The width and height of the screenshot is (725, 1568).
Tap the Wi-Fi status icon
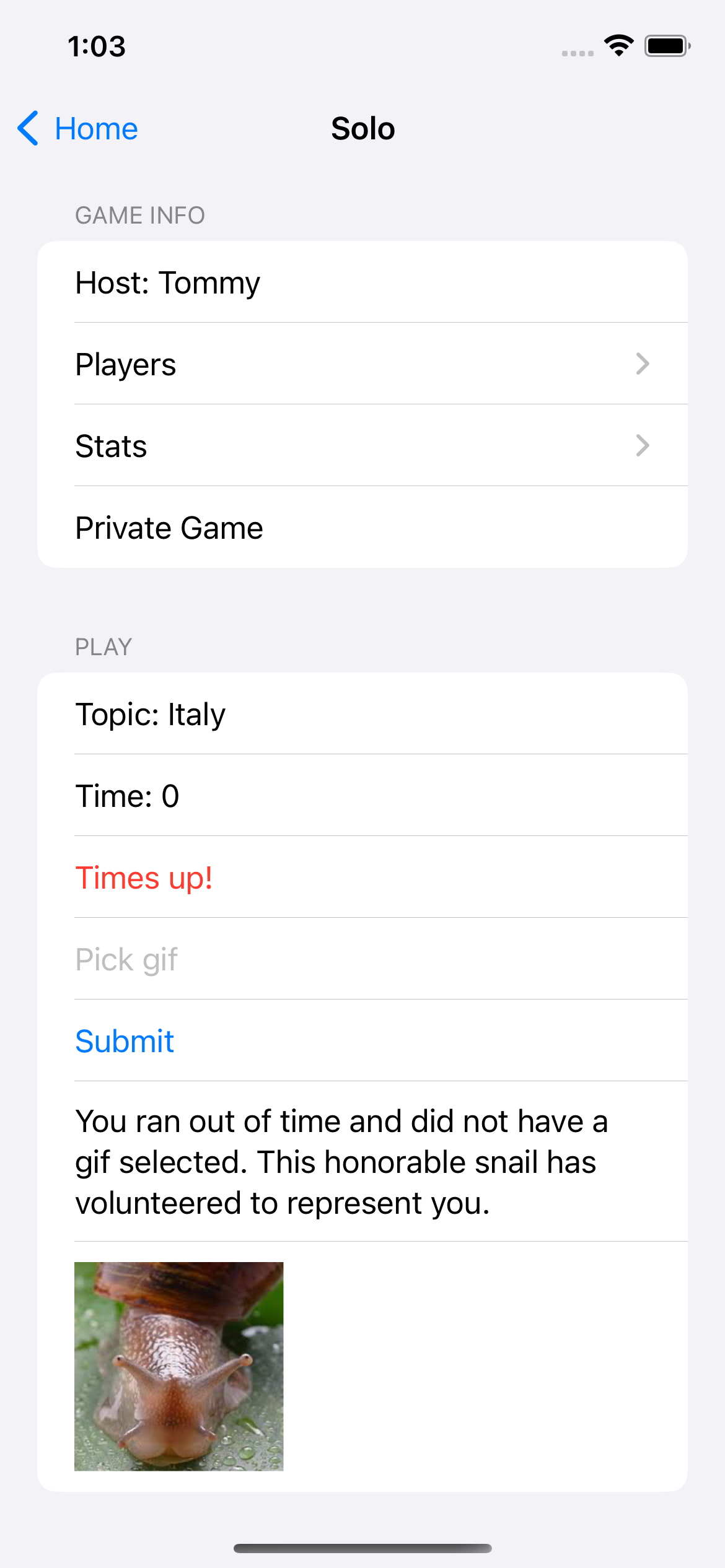click(618, 44)
